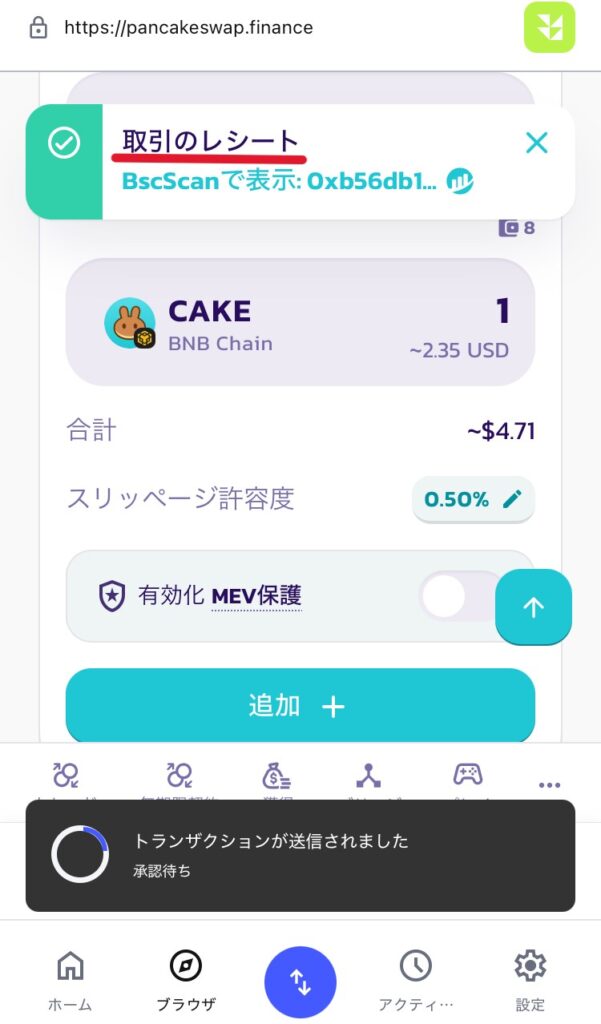Screen dimensions: 601x1024
Task: Tap the green wallet extension icon
Action: click(x=550, y=27)
